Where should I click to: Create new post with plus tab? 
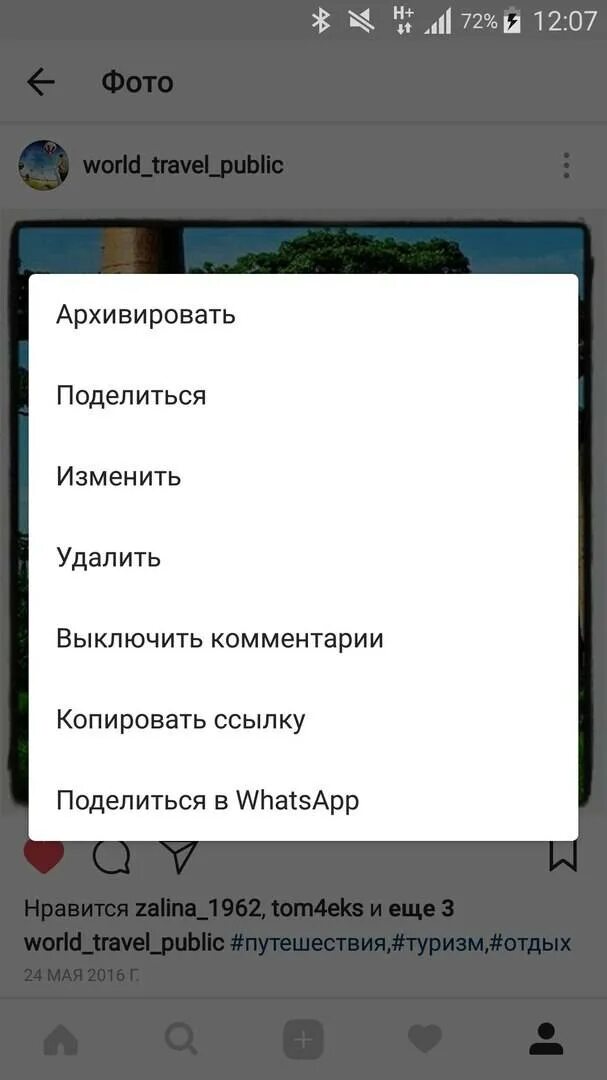pyautogui.click(x=303, y=1039)
